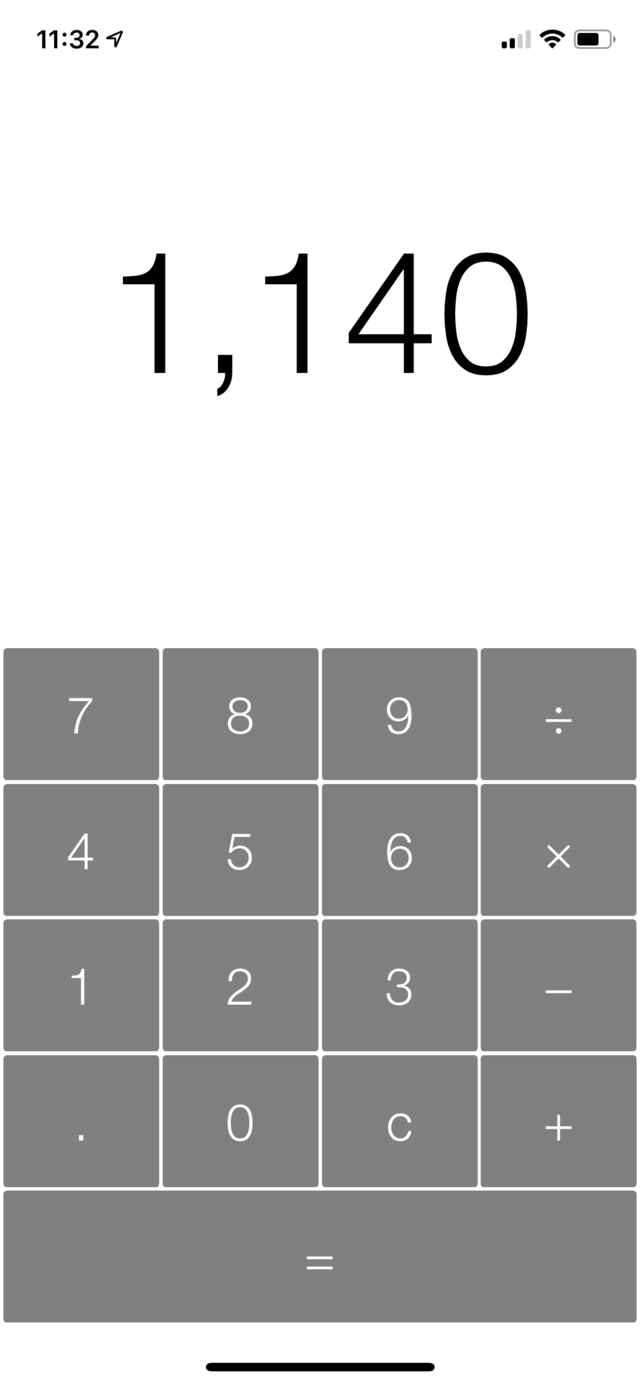This screenshot has height=1385, width=640.
Task: Enter the digit 6
Action: tap(399, 850)
